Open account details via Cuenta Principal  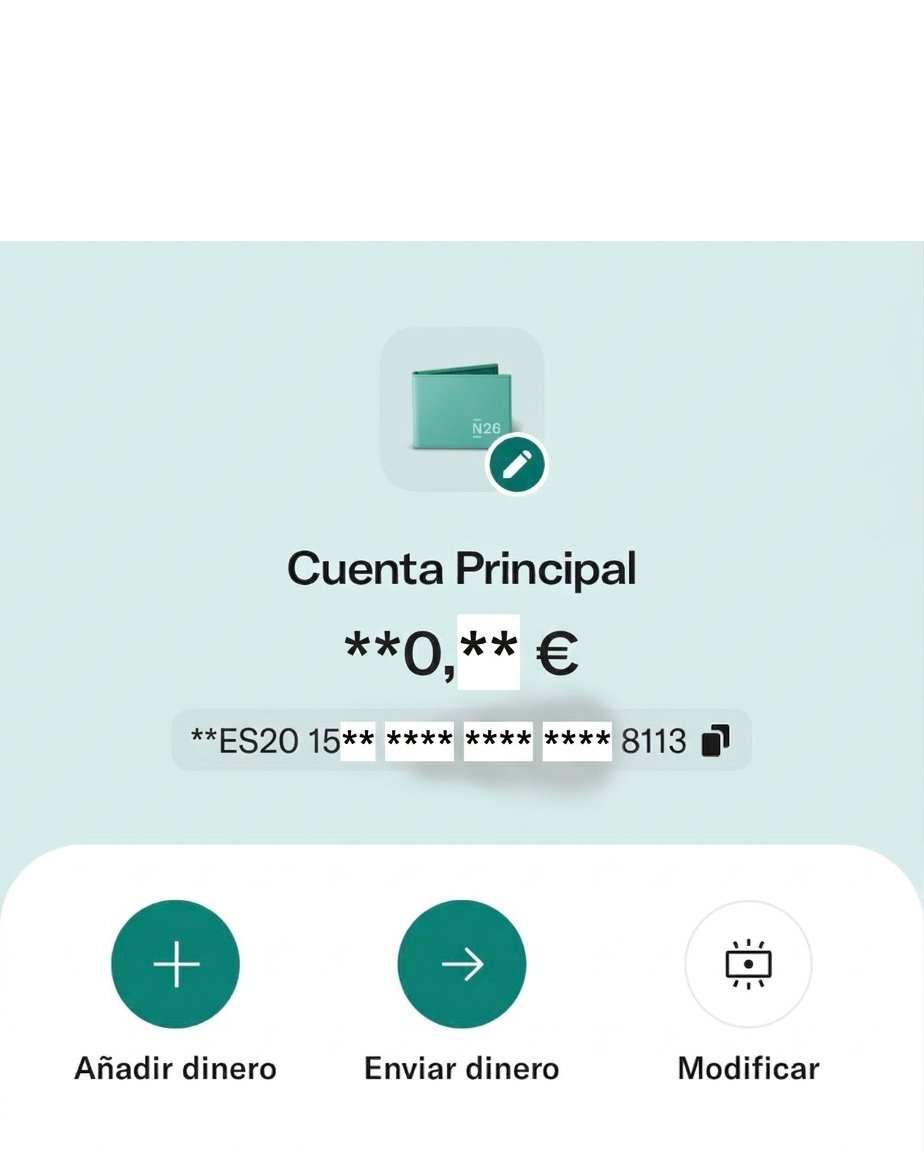pyautogui.click(x=461, y=567)
